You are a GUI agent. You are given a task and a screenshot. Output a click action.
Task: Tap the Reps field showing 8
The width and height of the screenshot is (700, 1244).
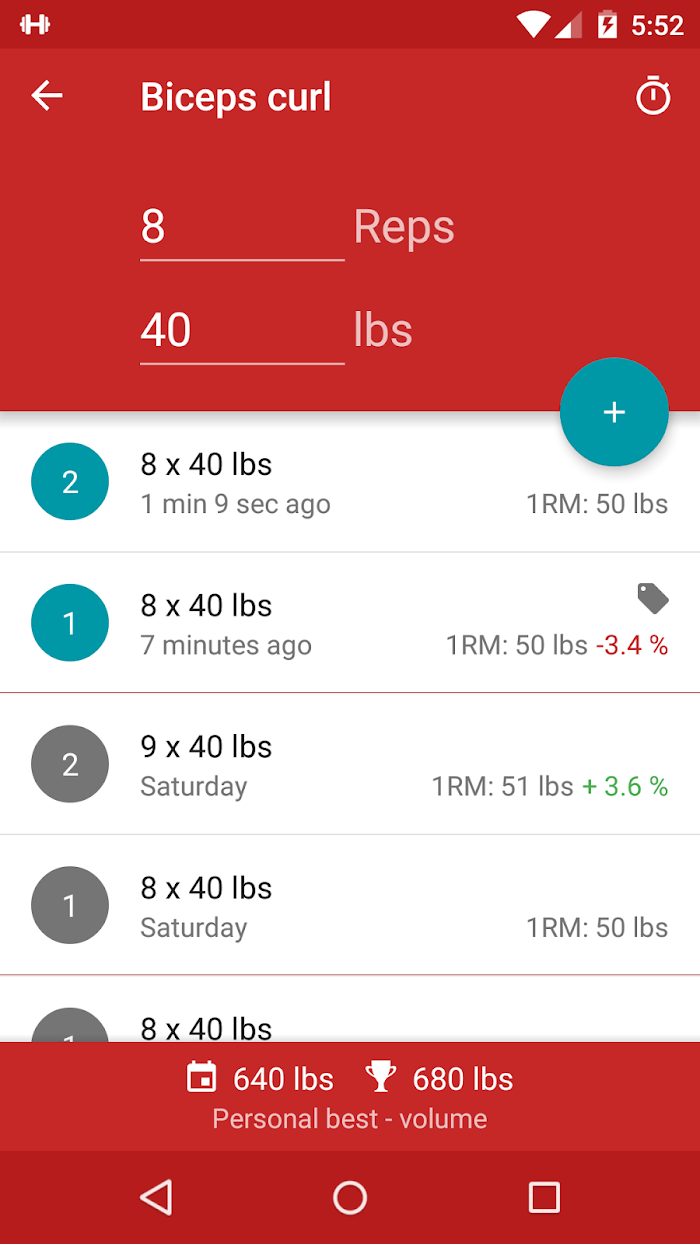242,227
